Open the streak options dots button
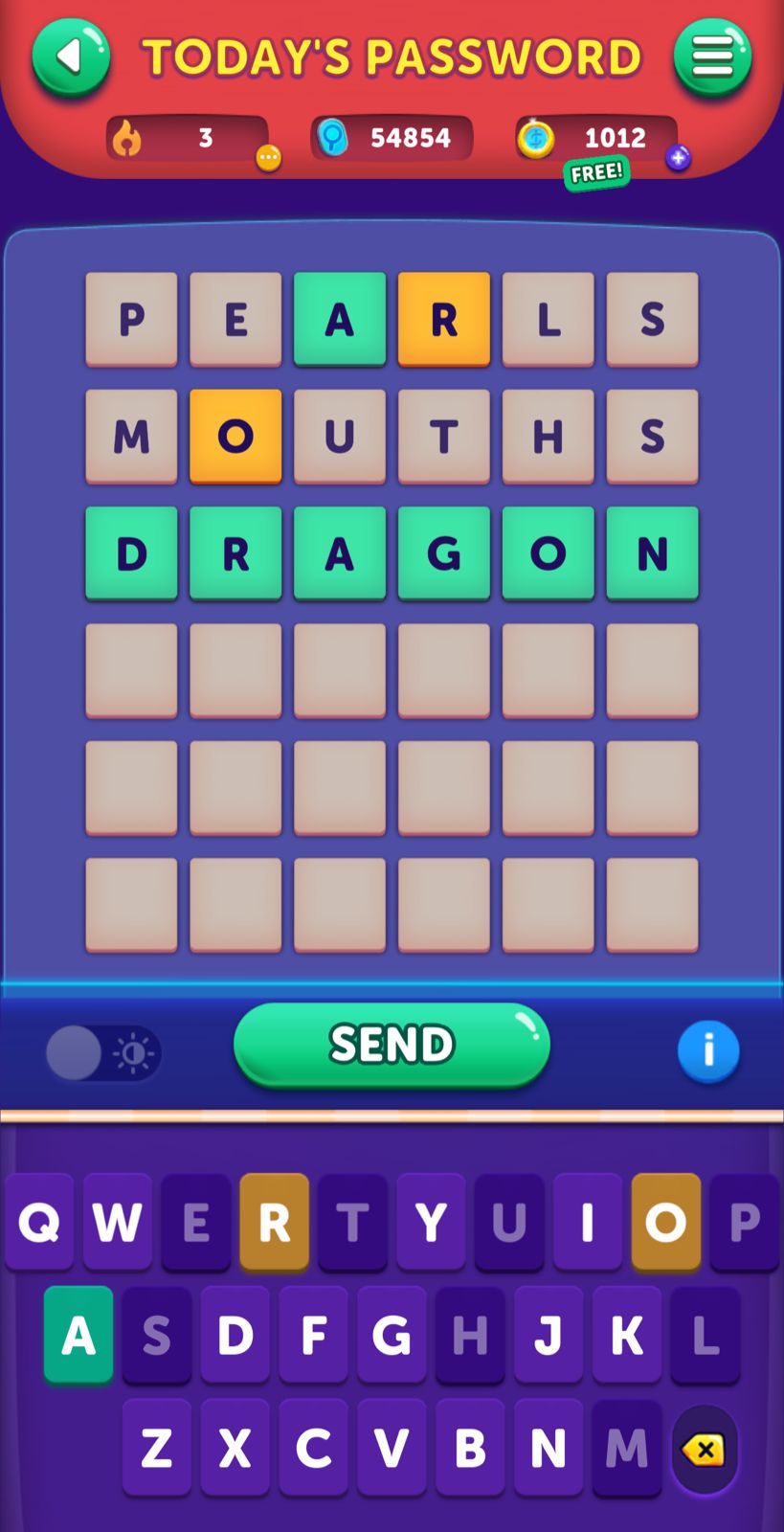 [x=269, y=158]
